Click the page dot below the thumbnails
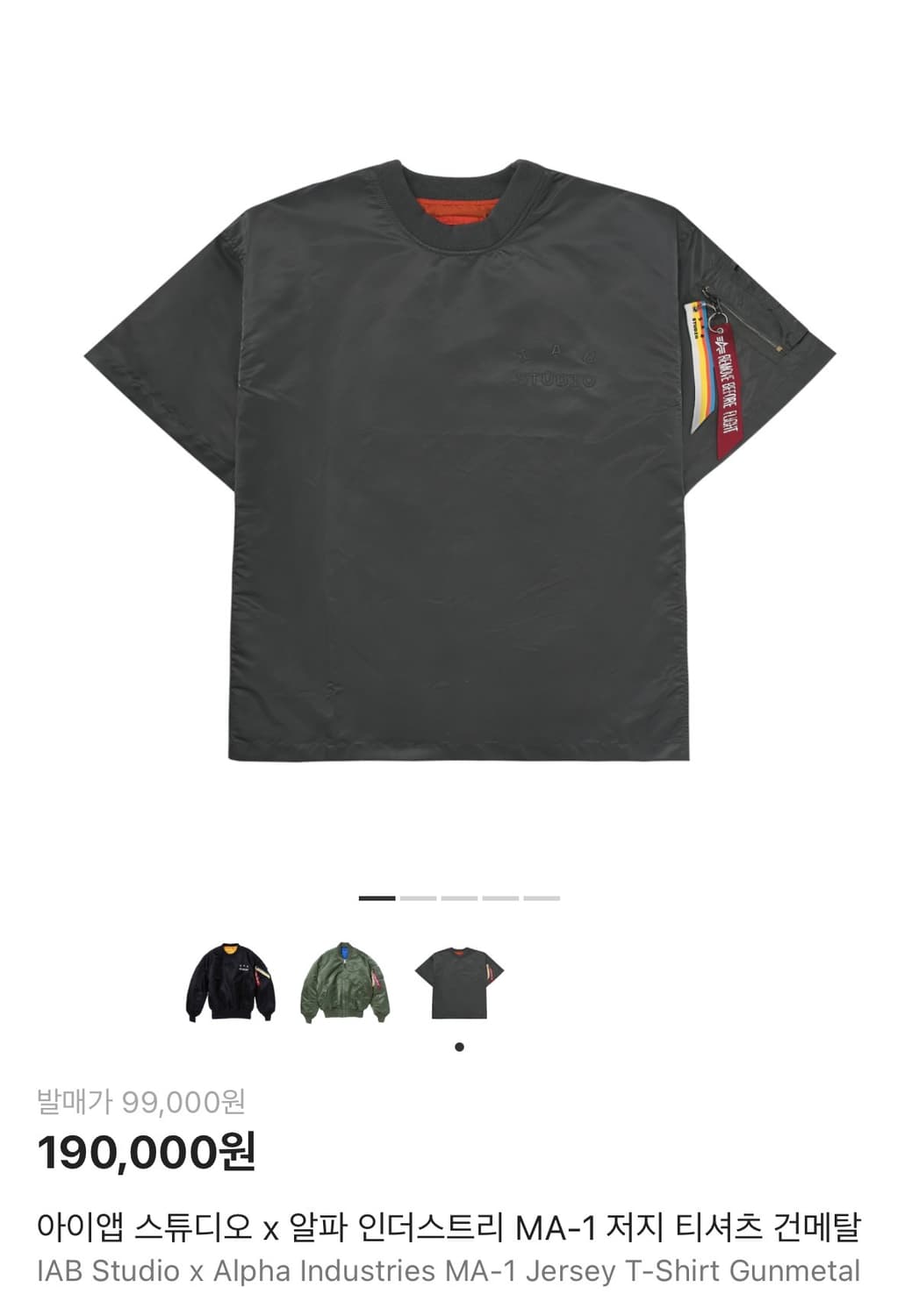The width and height of the screenshot is (919, 1316). pos(458,1045)
